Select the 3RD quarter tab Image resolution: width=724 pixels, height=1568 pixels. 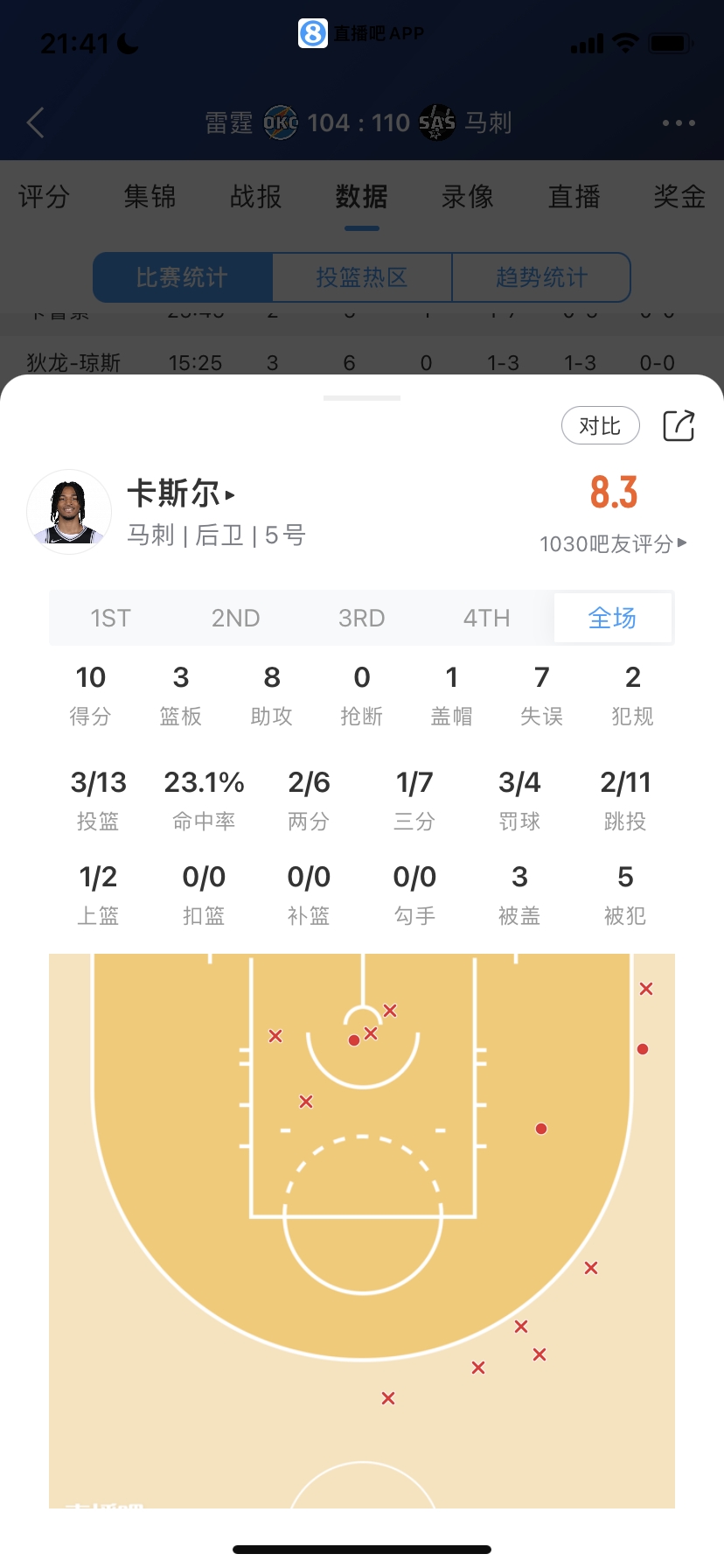point(361,619)
